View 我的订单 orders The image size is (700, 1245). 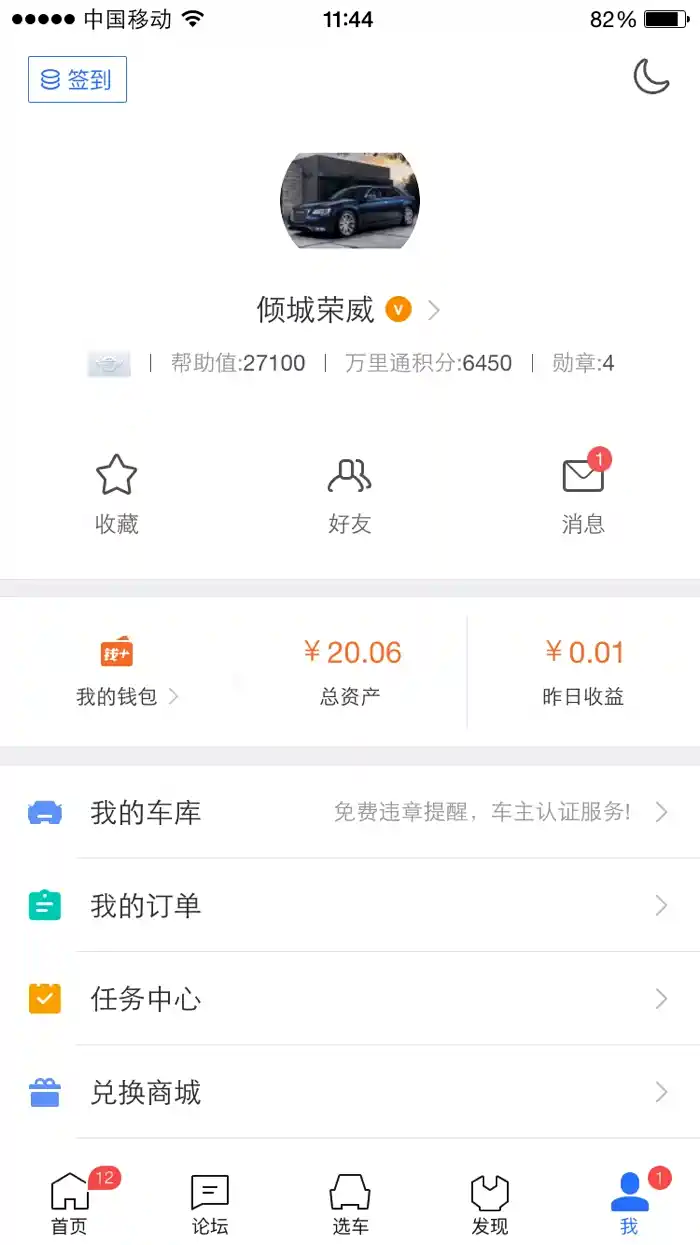pyautogui.click(x=350, y=906)
